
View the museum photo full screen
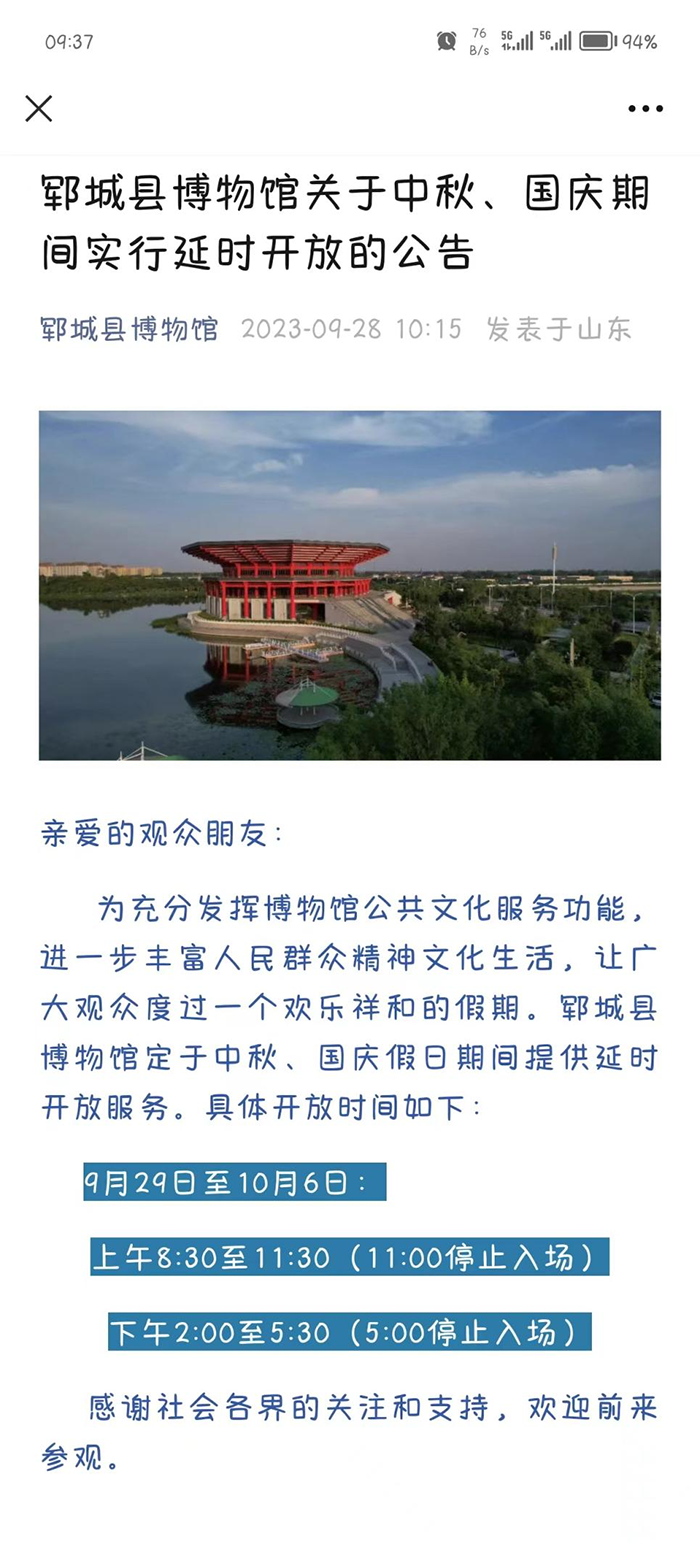(350, 585)
